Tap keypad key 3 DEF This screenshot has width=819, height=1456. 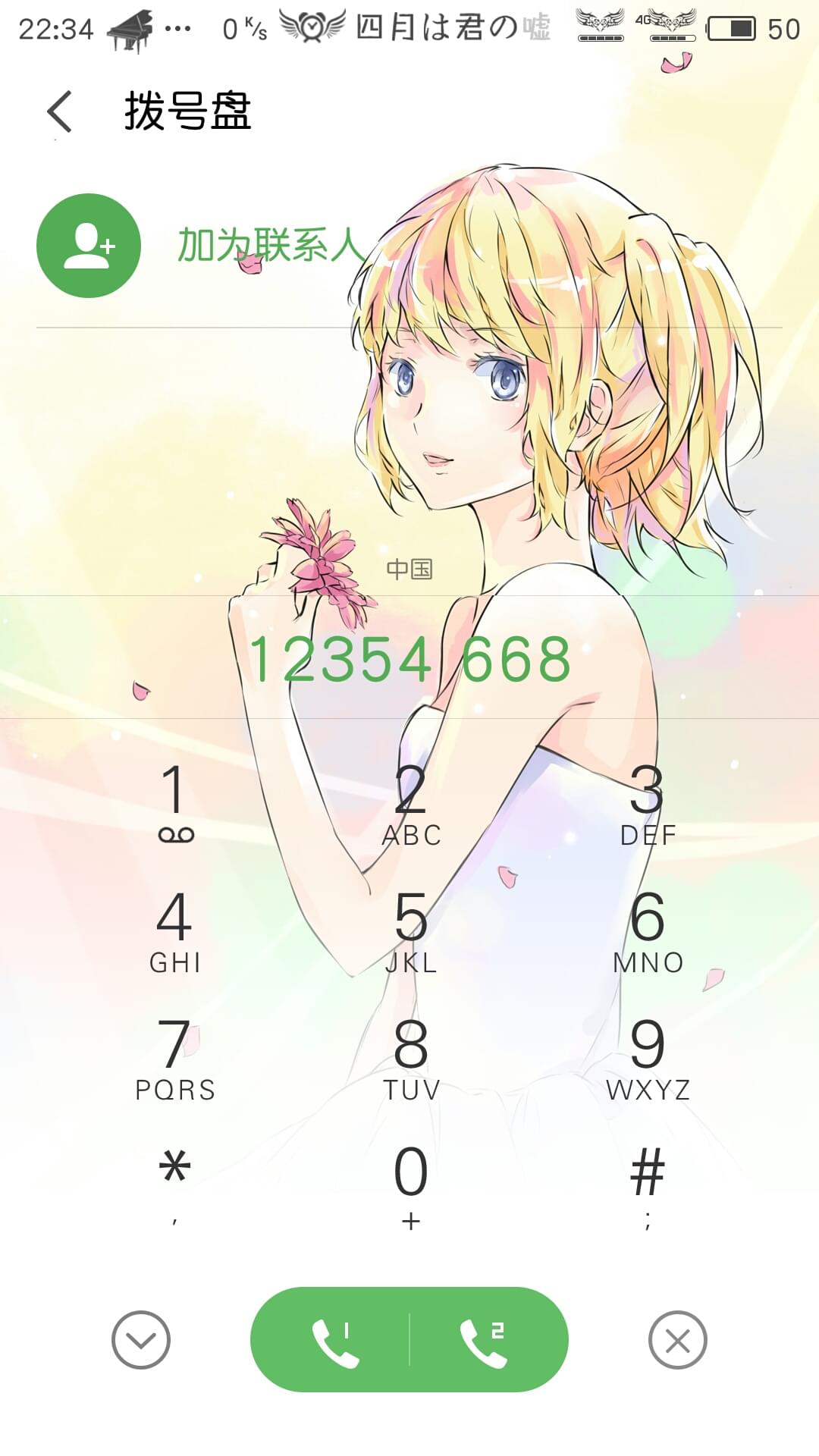pos(648,805)
